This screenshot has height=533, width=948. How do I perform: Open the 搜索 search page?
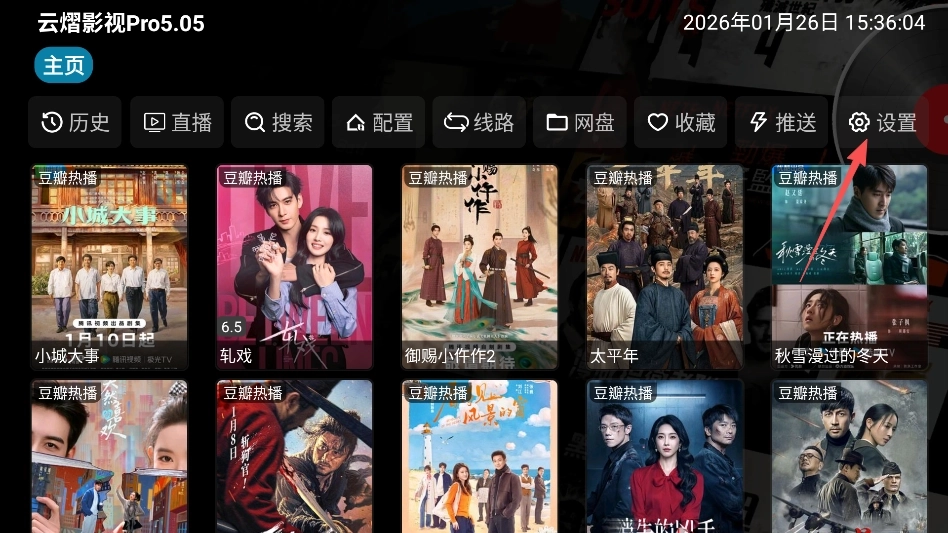tap(278, 122)
